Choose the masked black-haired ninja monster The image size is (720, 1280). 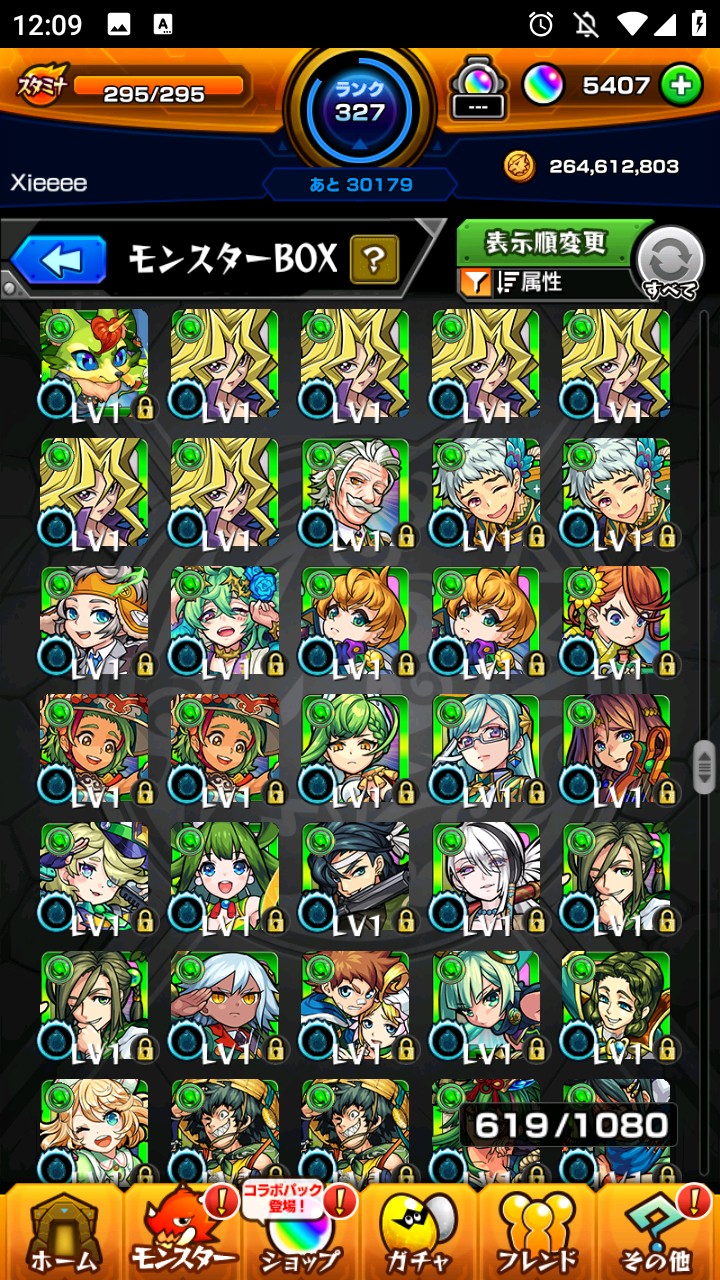(355, 877)
